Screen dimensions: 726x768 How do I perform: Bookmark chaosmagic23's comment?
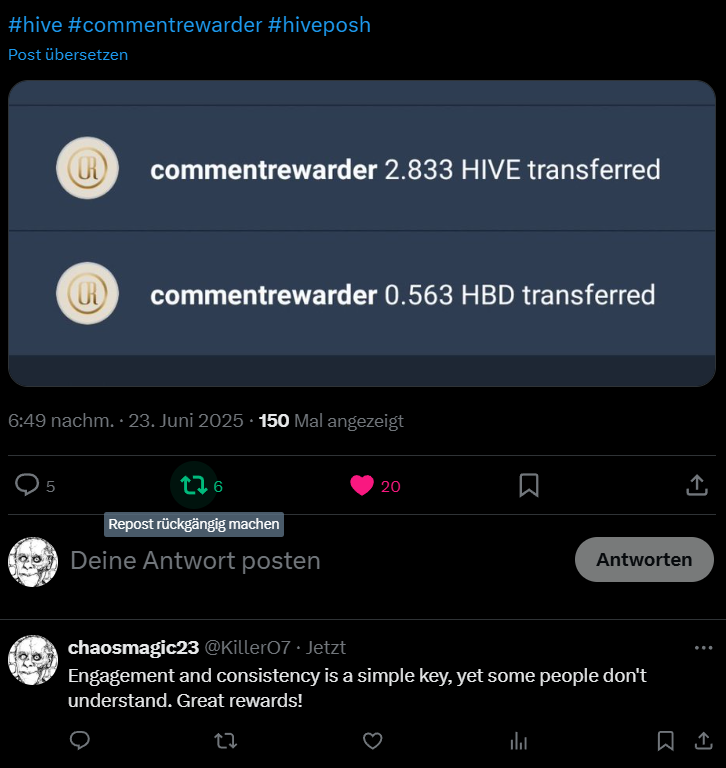(x=665, y=741)
